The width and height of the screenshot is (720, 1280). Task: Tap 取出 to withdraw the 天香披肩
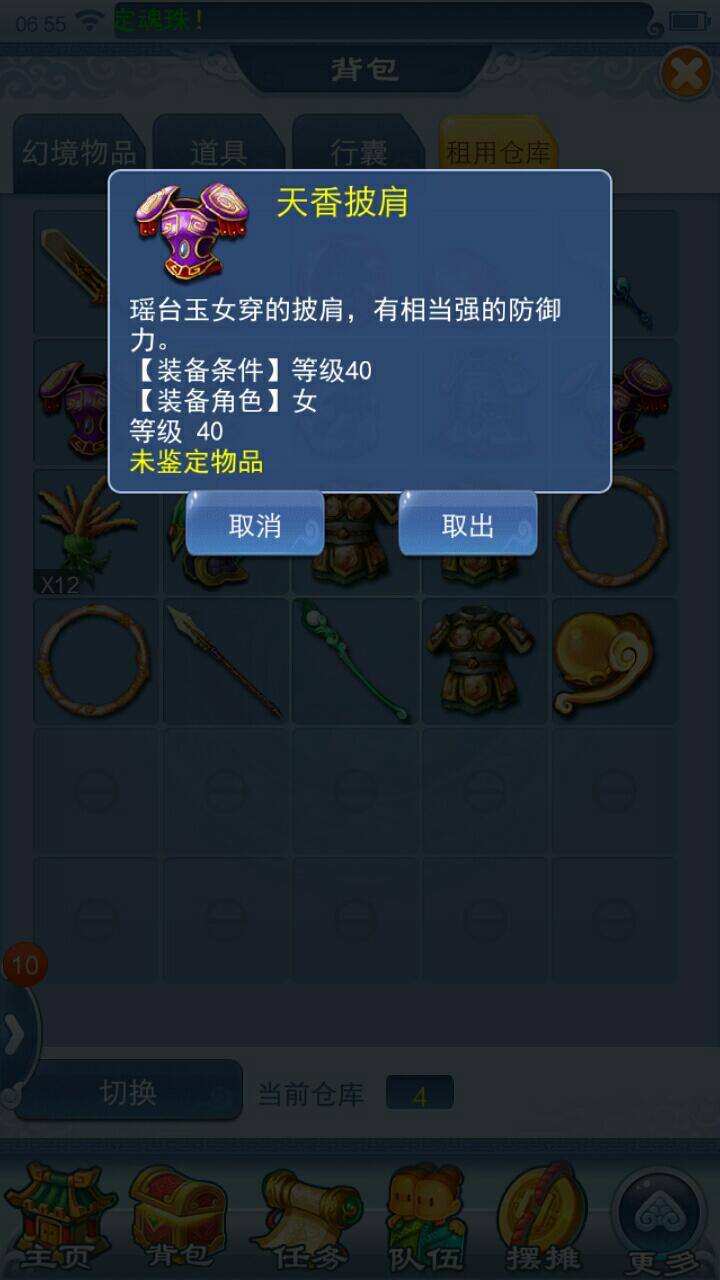coord(467,524)
